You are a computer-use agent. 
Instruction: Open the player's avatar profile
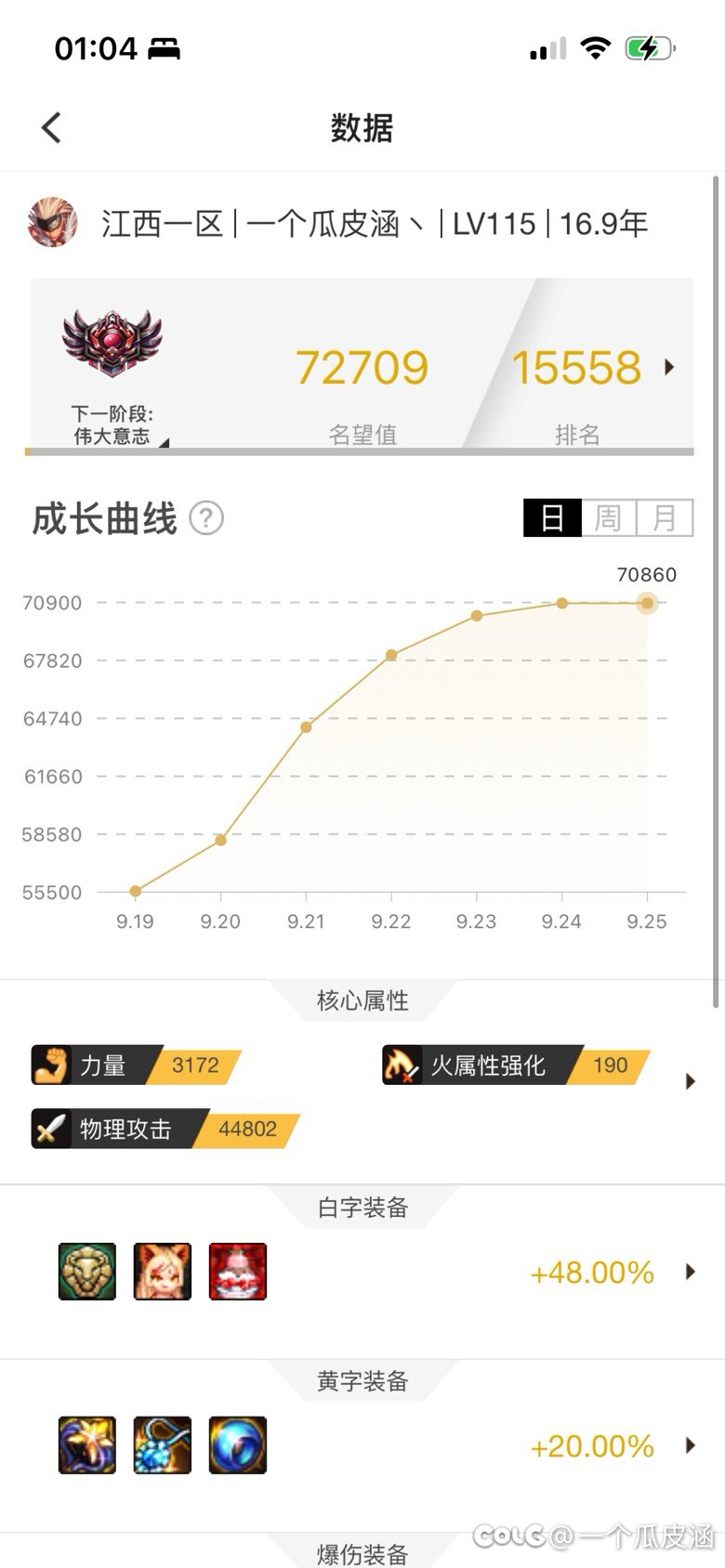pos(53,223)
